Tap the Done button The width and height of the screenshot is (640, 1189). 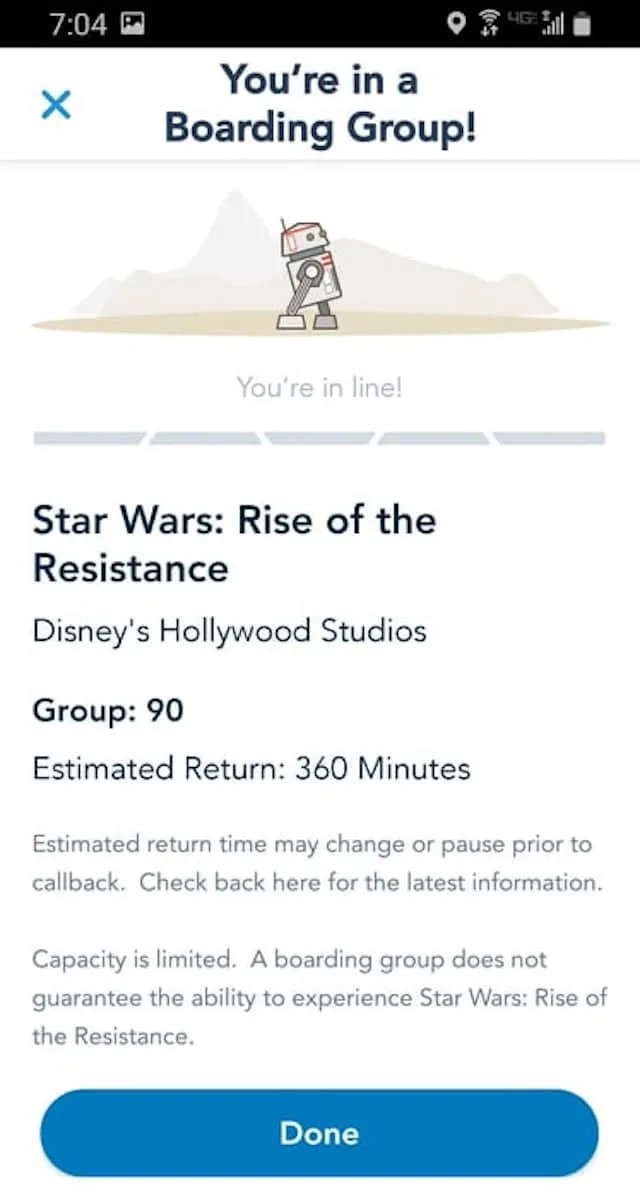coord(319,1133)
